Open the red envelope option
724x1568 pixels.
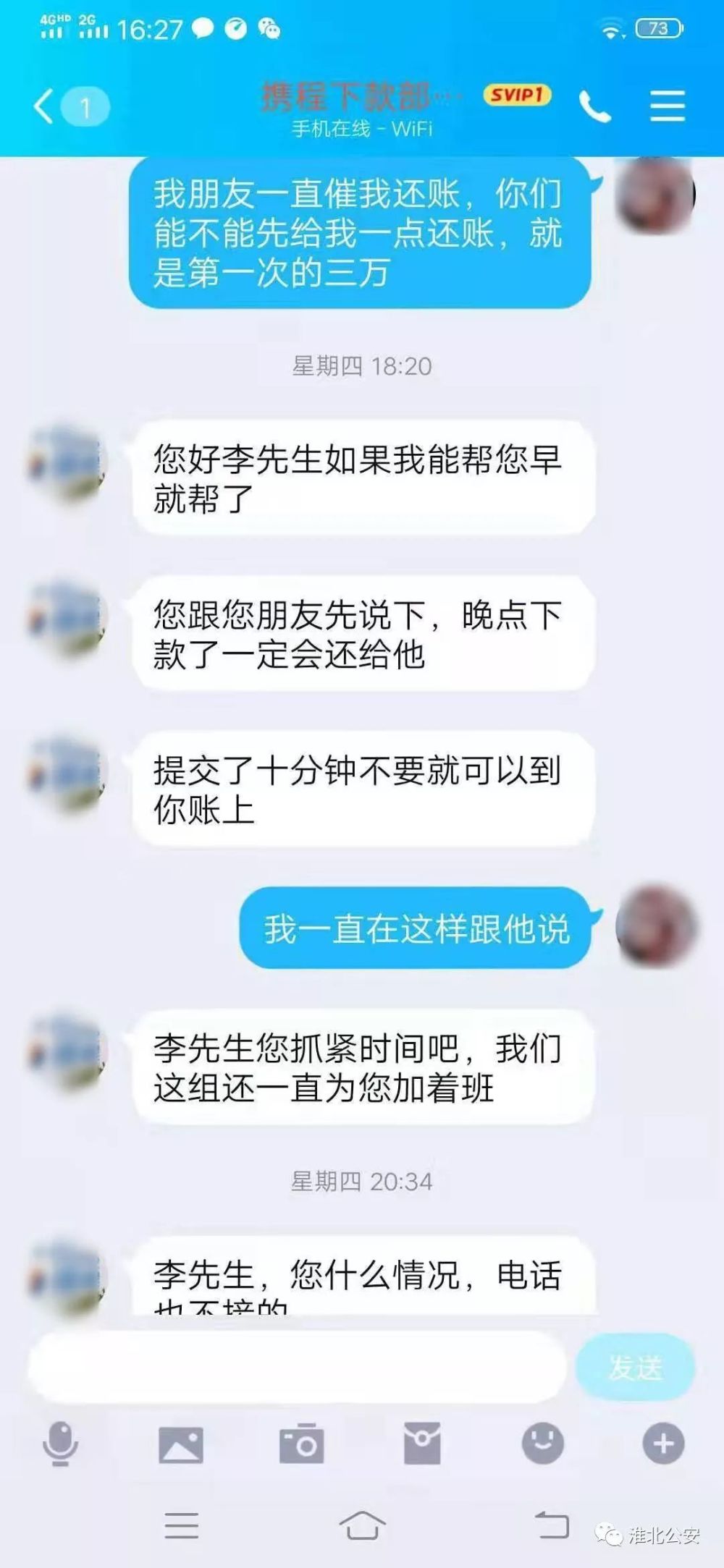422,1443
